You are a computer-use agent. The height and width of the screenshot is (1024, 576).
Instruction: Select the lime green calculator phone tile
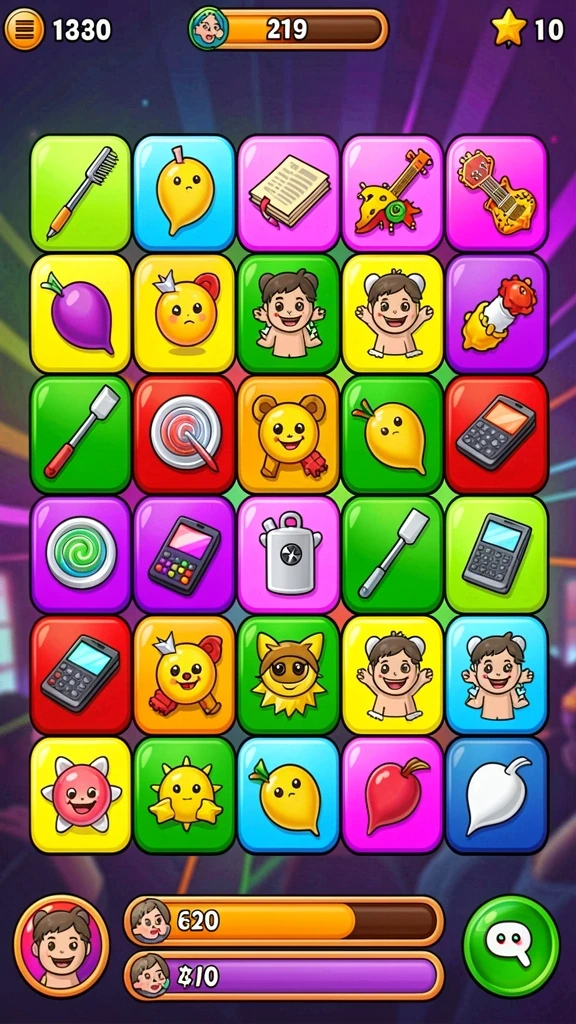pos(496,555)
